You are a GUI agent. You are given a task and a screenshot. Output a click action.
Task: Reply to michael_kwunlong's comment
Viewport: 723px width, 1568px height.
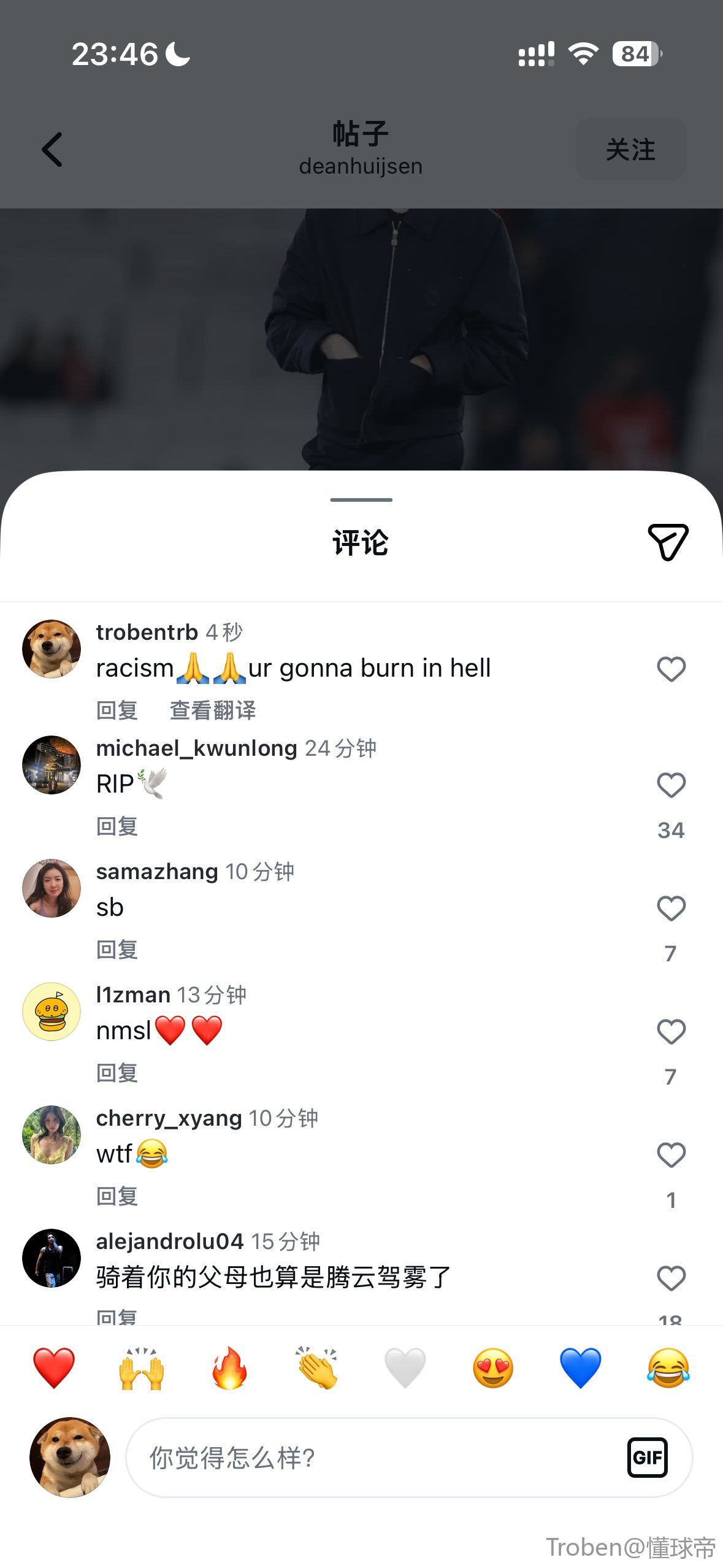pyautogui.click(x=117, y=826)
